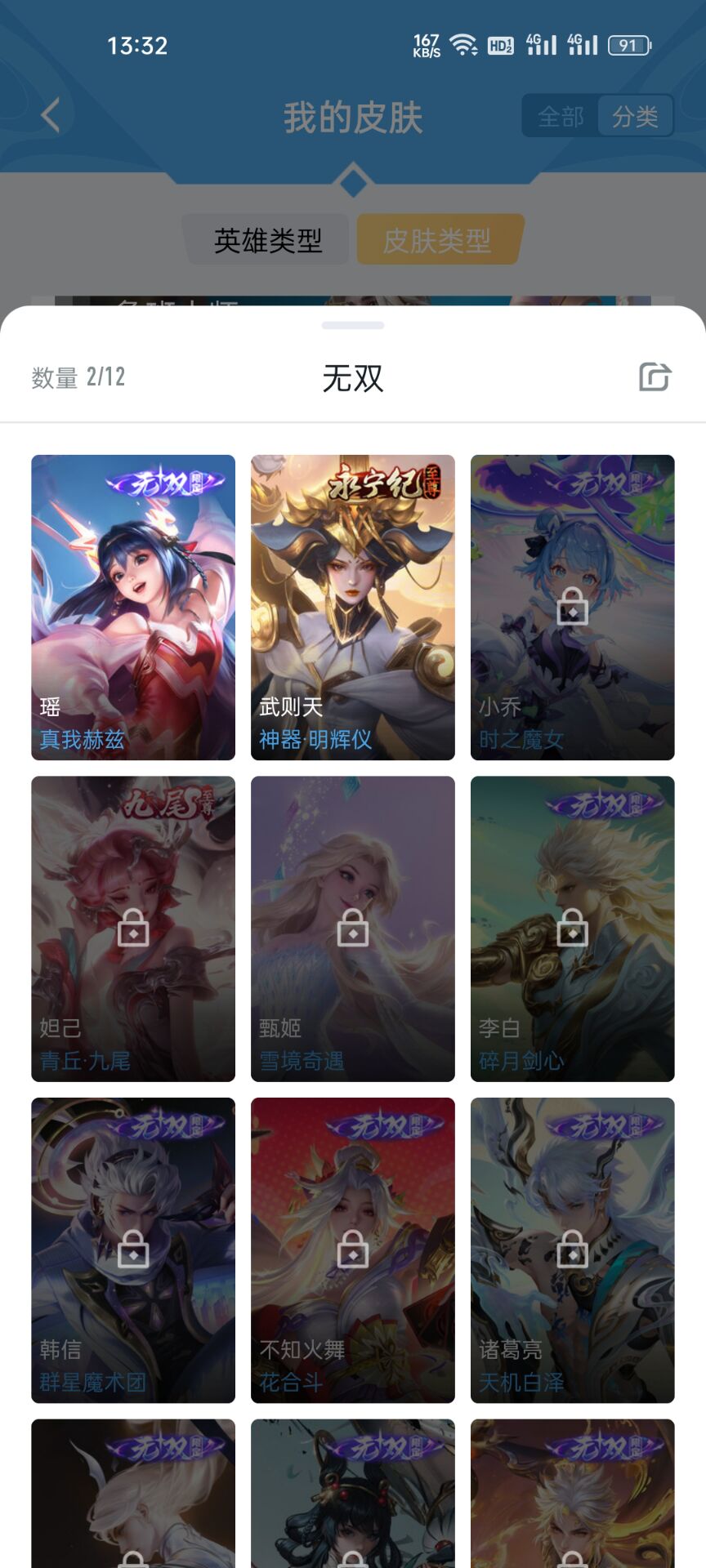View locked 韩信 群星魔术团 skin
The image size is (706, 1568).
coord(133,1249)
